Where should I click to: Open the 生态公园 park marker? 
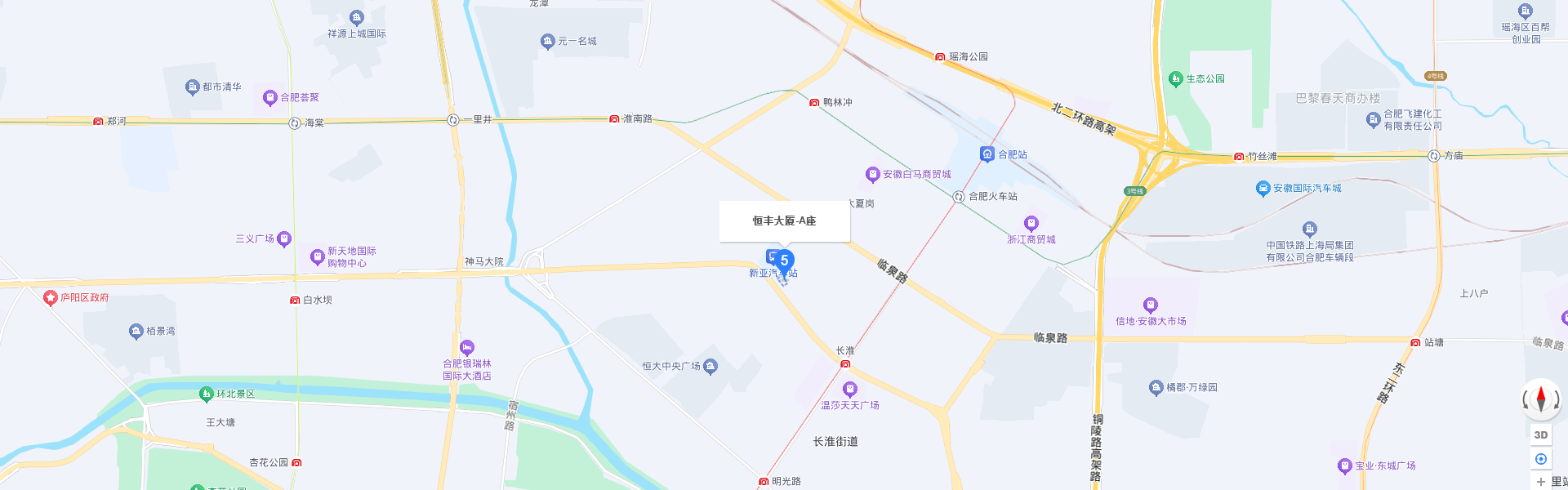click(1176, 78)
